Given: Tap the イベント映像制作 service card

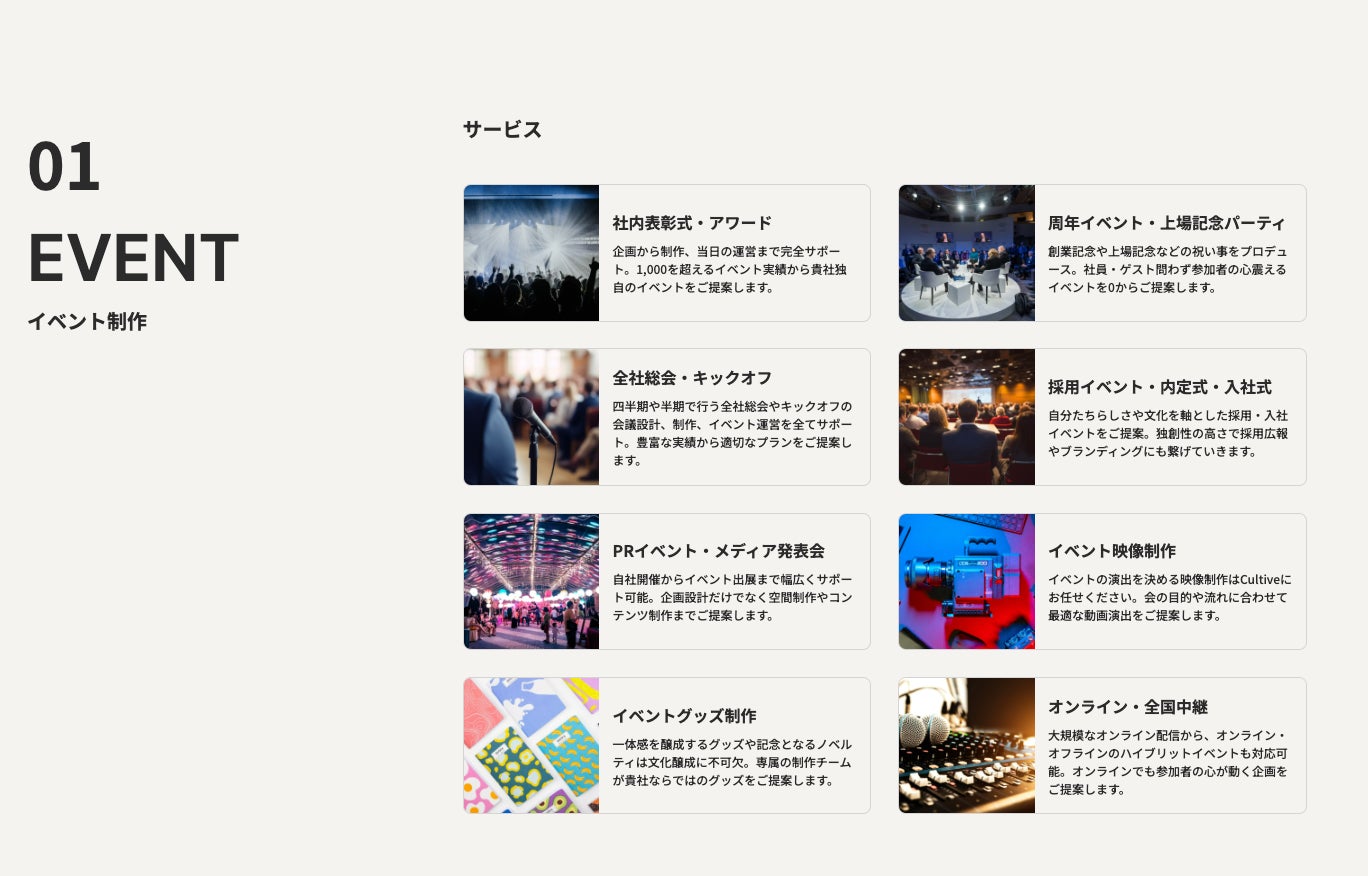Looking at the screenshot, I should 1102,582.
